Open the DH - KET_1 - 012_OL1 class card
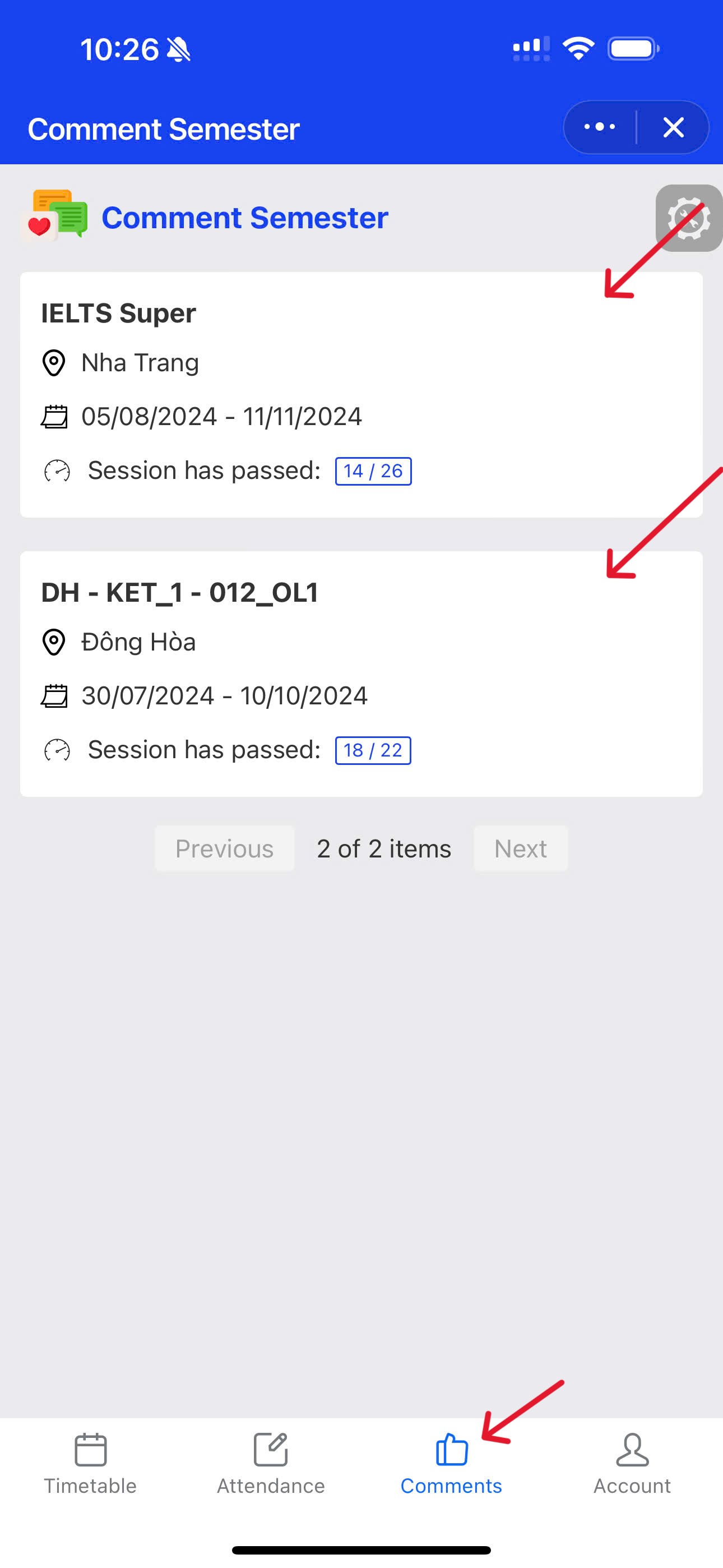723x1568 pixels. [361, 674]
